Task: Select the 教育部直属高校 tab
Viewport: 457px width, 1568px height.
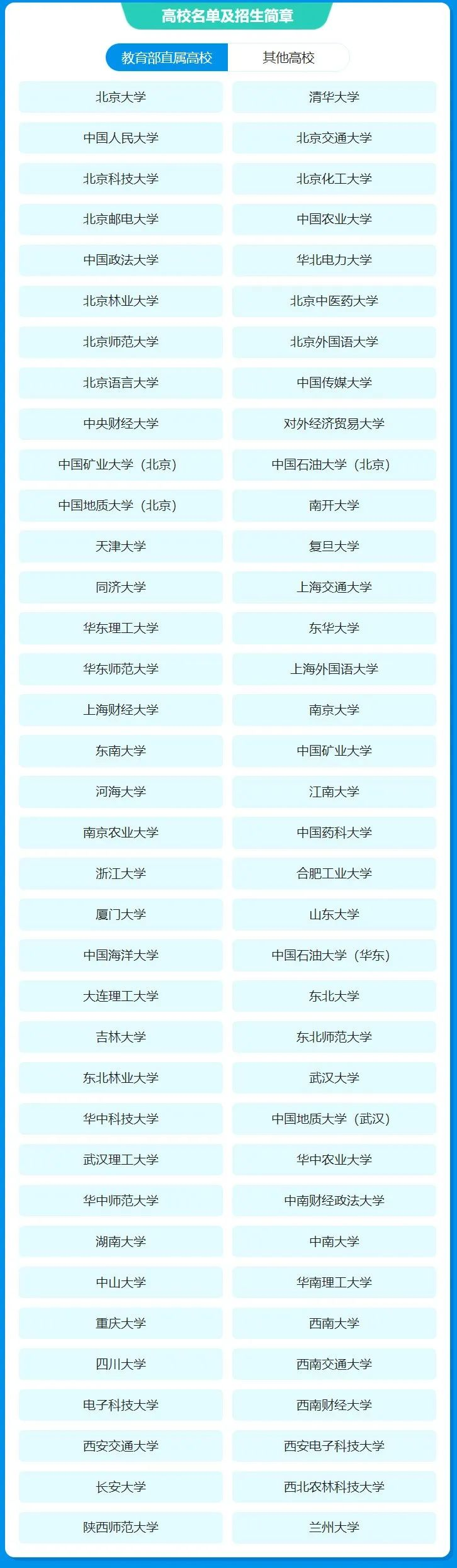Action: 167,58
